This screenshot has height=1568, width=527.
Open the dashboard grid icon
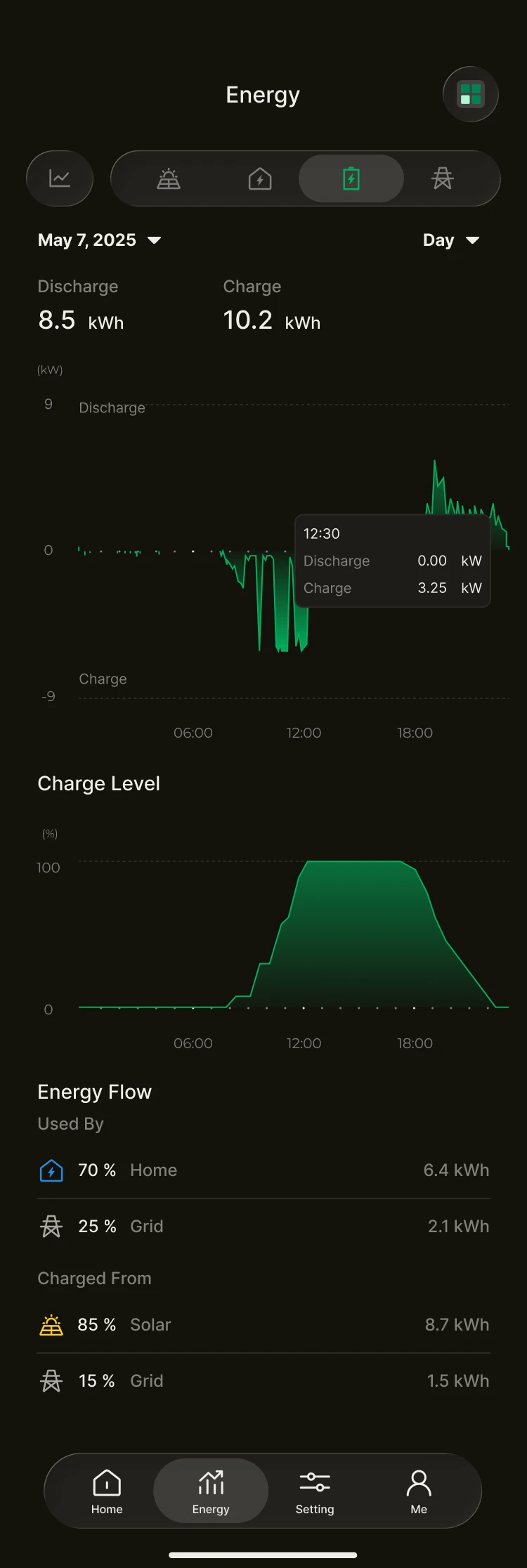(470, 94)
